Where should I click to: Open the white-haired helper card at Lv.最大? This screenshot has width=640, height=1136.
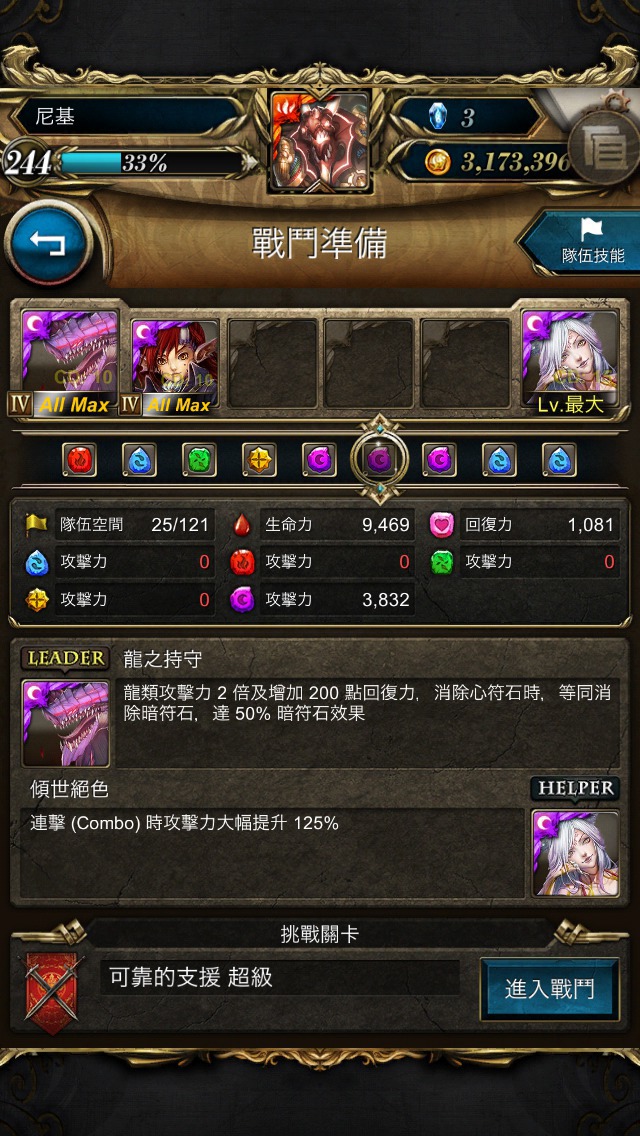pos(570,362)
